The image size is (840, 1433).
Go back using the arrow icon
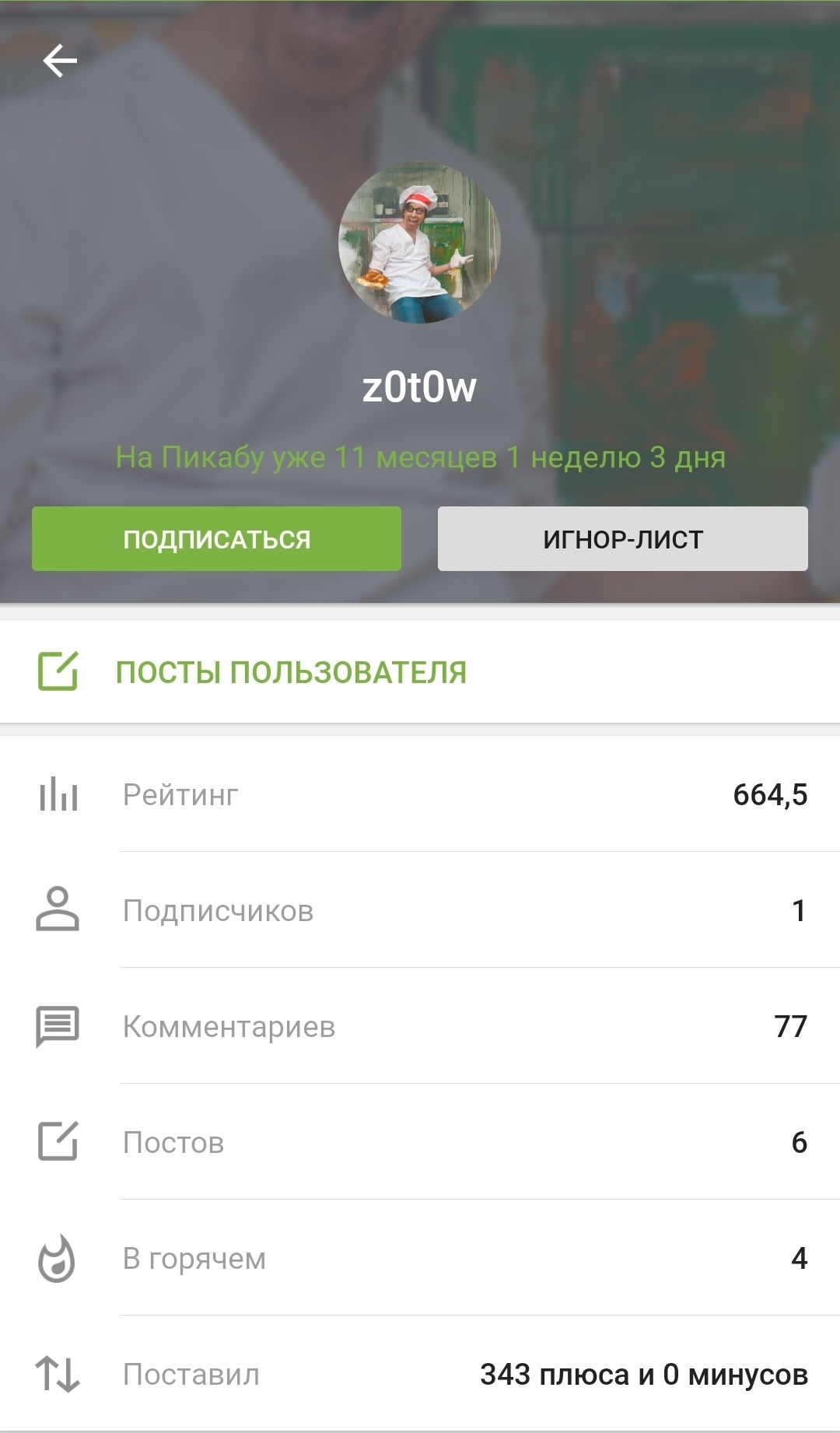[x=60, y=61]
